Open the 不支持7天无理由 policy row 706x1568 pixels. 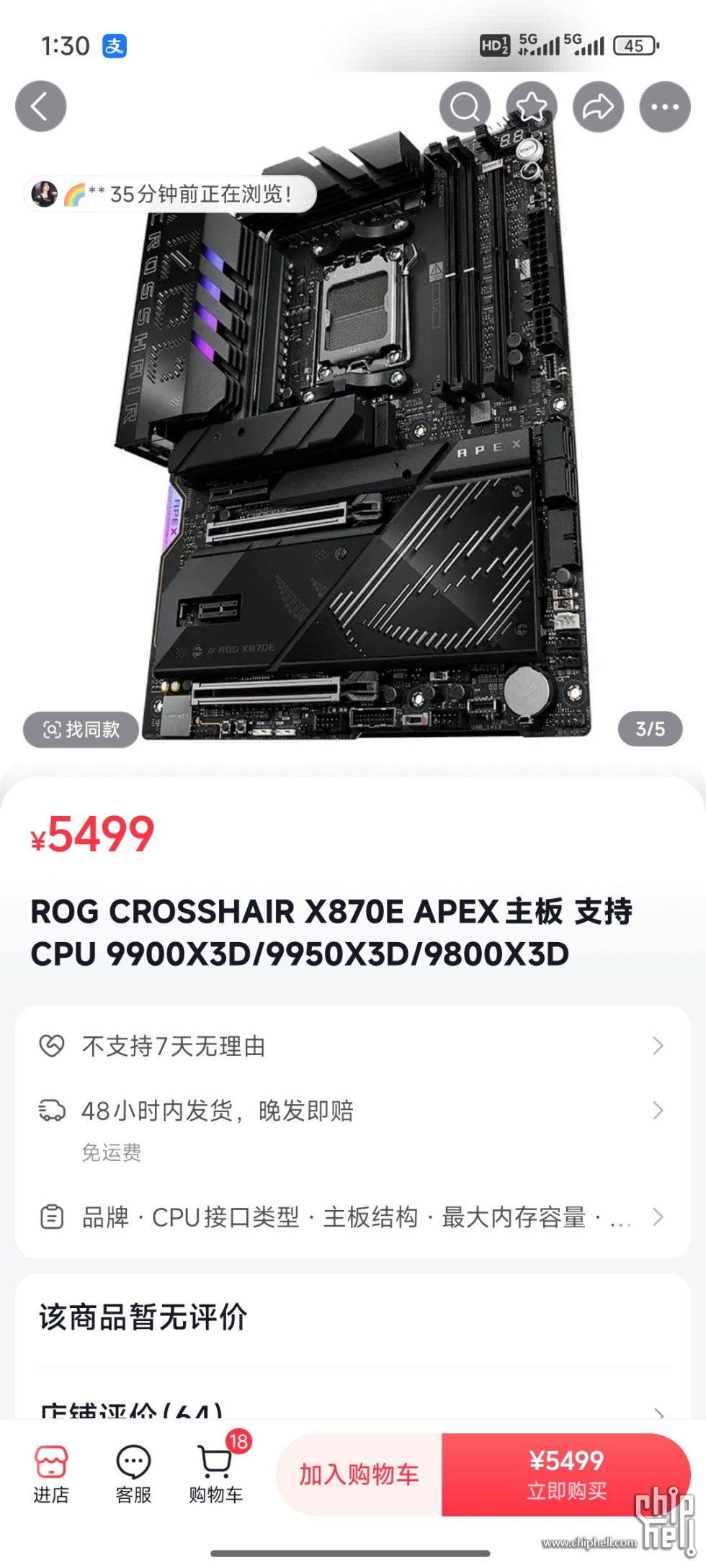coord(352,1046)
